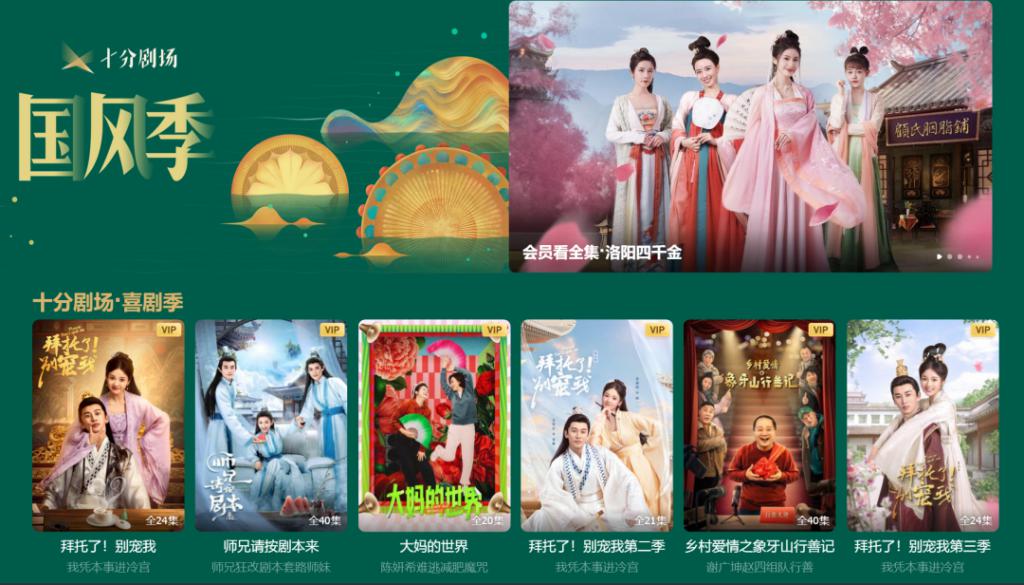Screen dimensions: 1024x585
Task: Open 师兄请按剧本来 drama card
Action: point(271,425)
